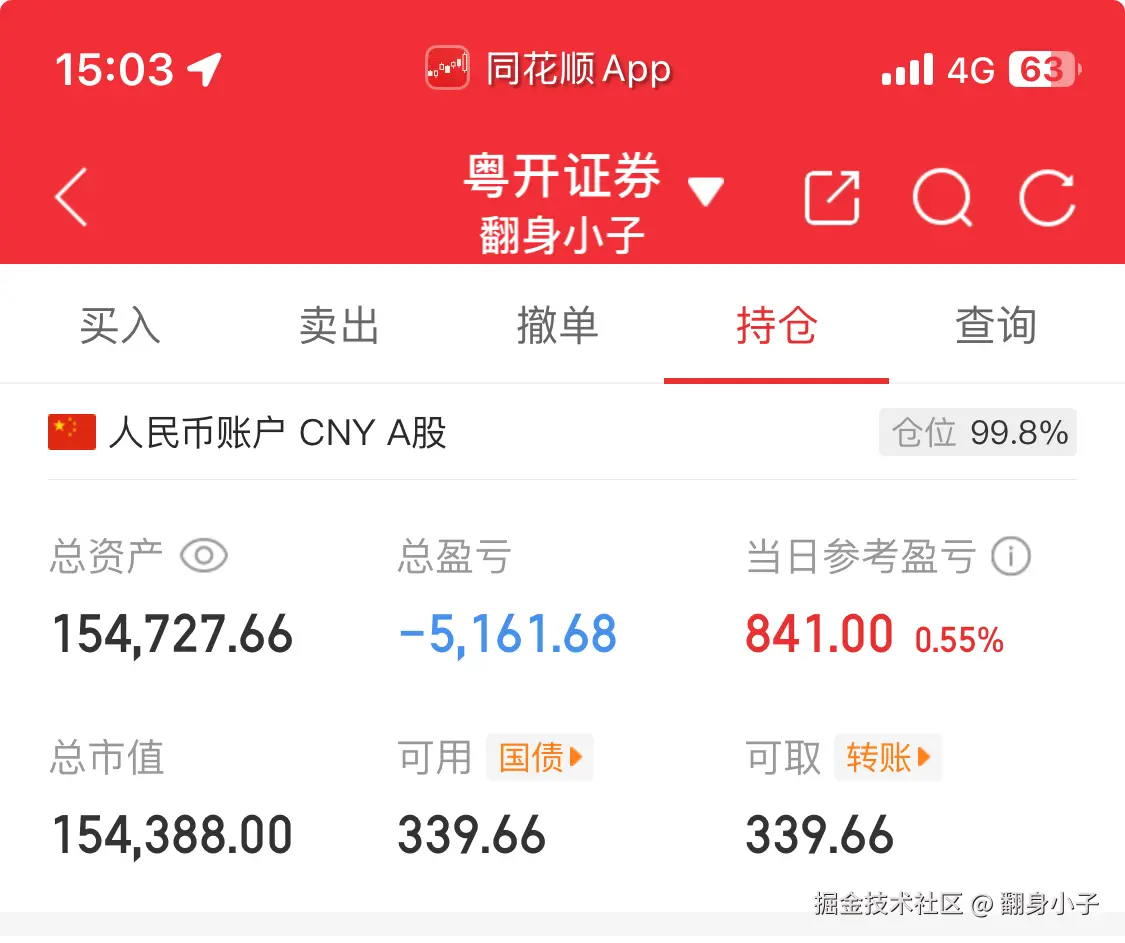The height and width of the screenshot is (943, 1125).
Task: Share the holdings page
Action: (832, 197)
